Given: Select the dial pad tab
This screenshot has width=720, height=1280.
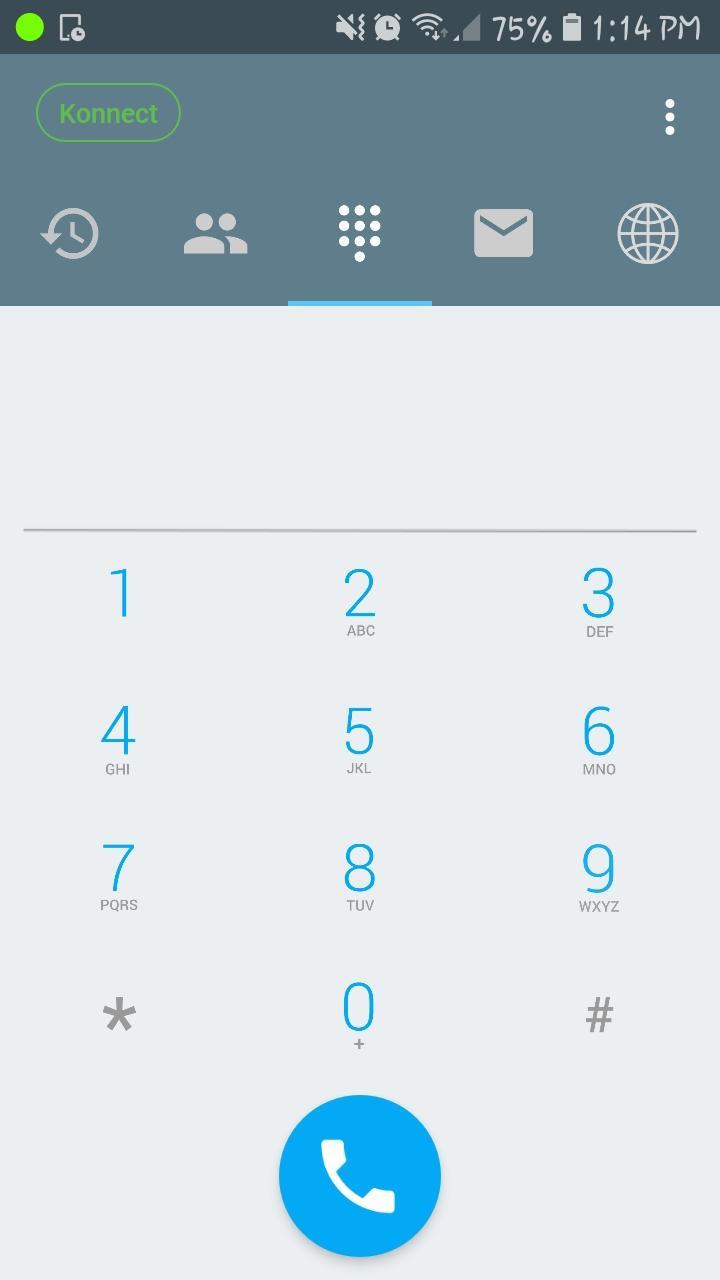Looking at the screenshot, I should coord(359,234).
